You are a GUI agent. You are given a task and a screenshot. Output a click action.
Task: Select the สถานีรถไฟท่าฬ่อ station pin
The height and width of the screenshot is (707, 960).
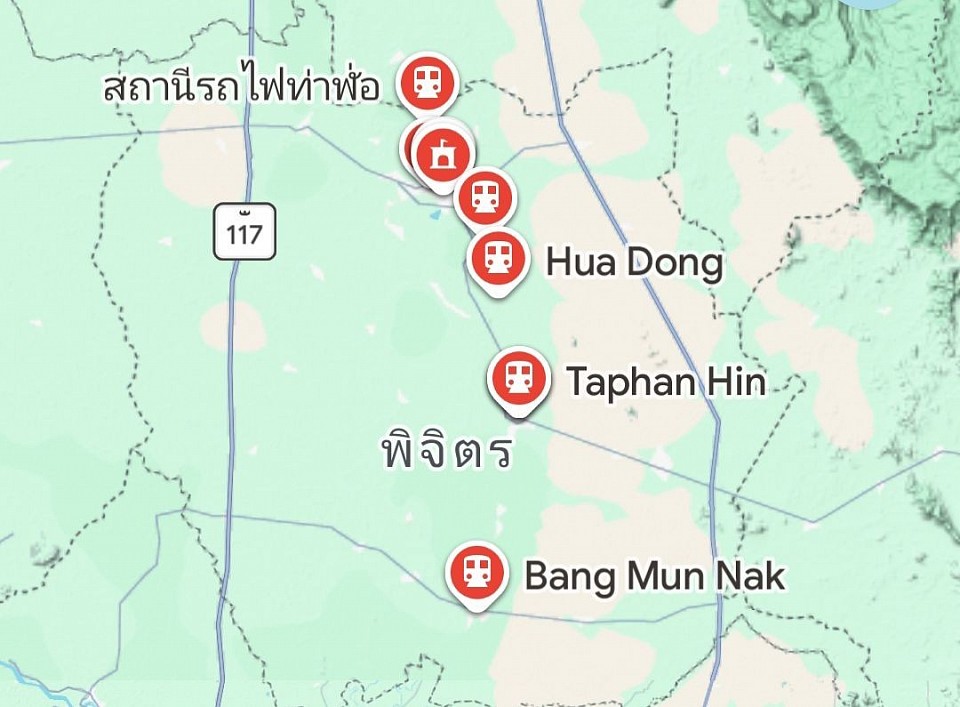pos(428,82)
